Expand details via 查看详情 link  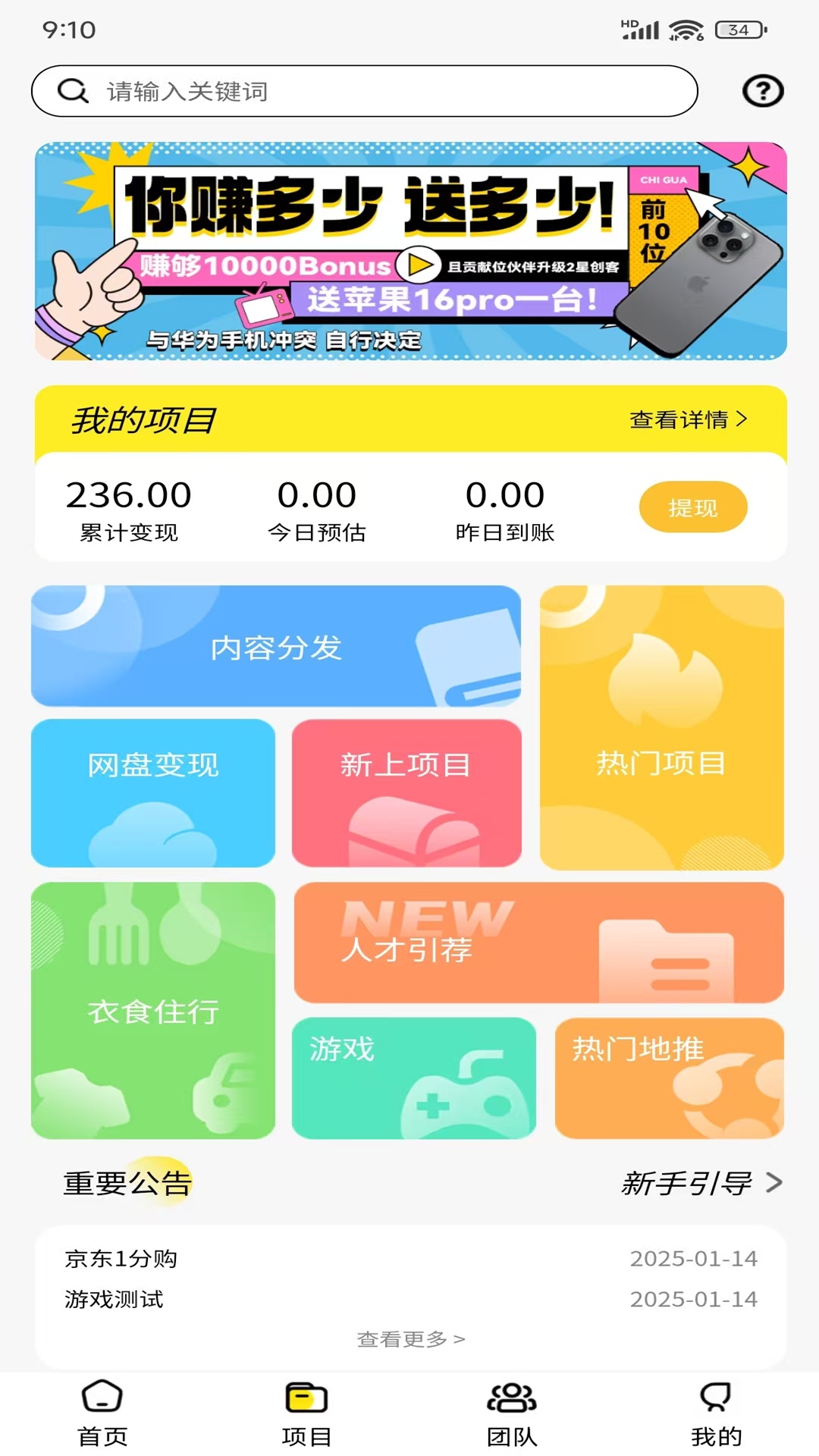click(685, 418)
